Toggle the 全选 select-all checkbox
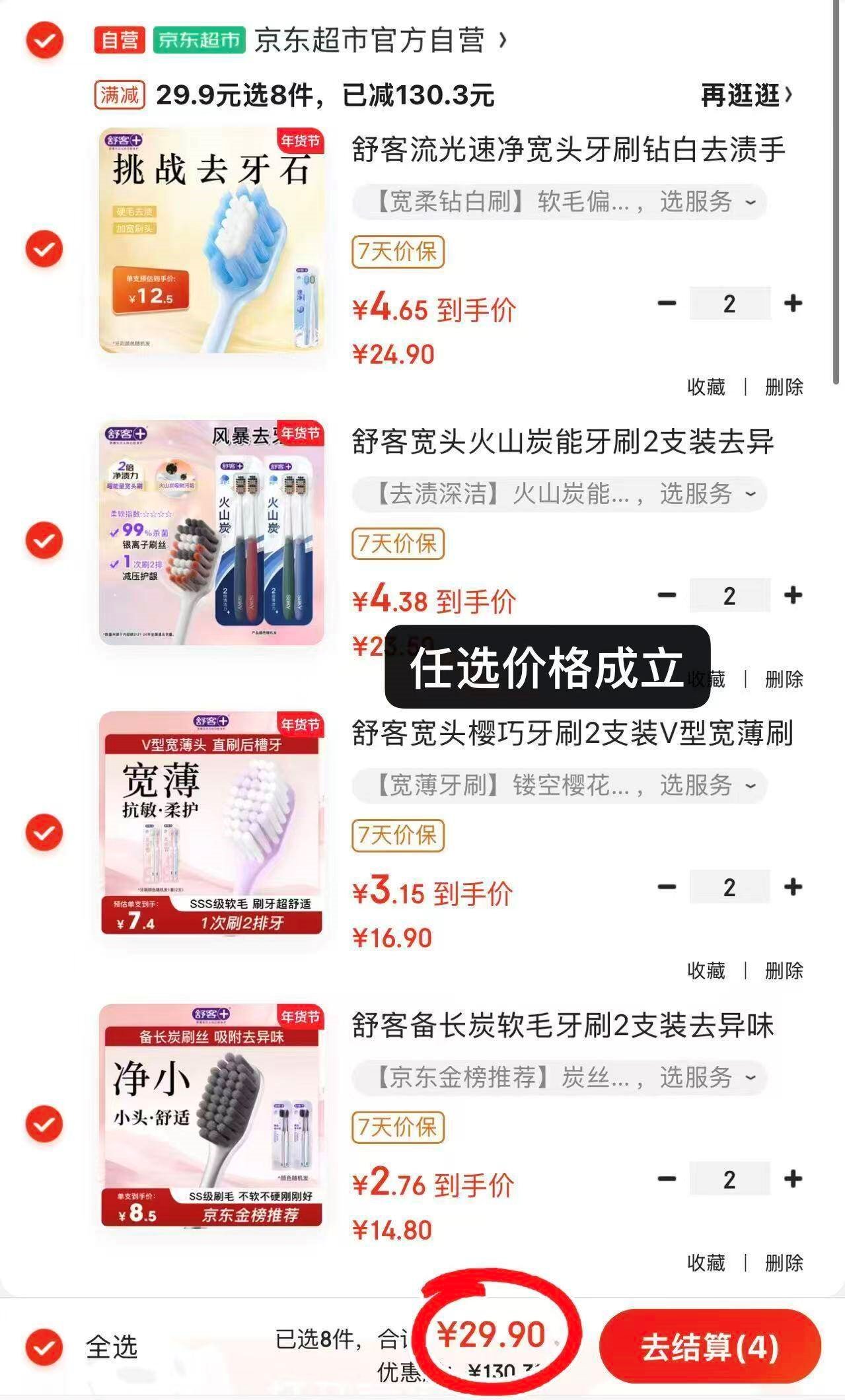Image resolution: width=845 pixels, height=1400 pixels. (x=44, y=1347)
